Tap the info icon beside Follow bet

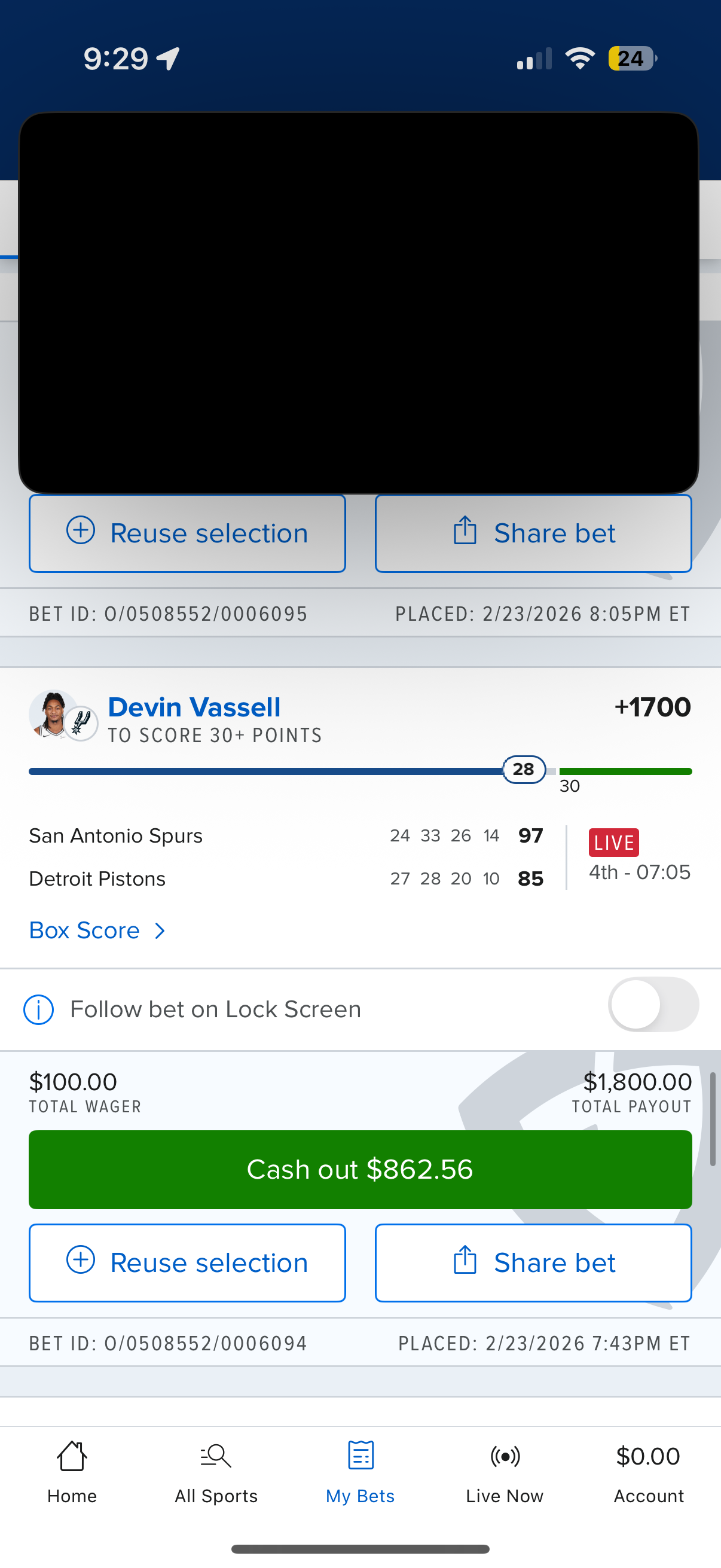pyautogui.click(x=38, y=1010)
